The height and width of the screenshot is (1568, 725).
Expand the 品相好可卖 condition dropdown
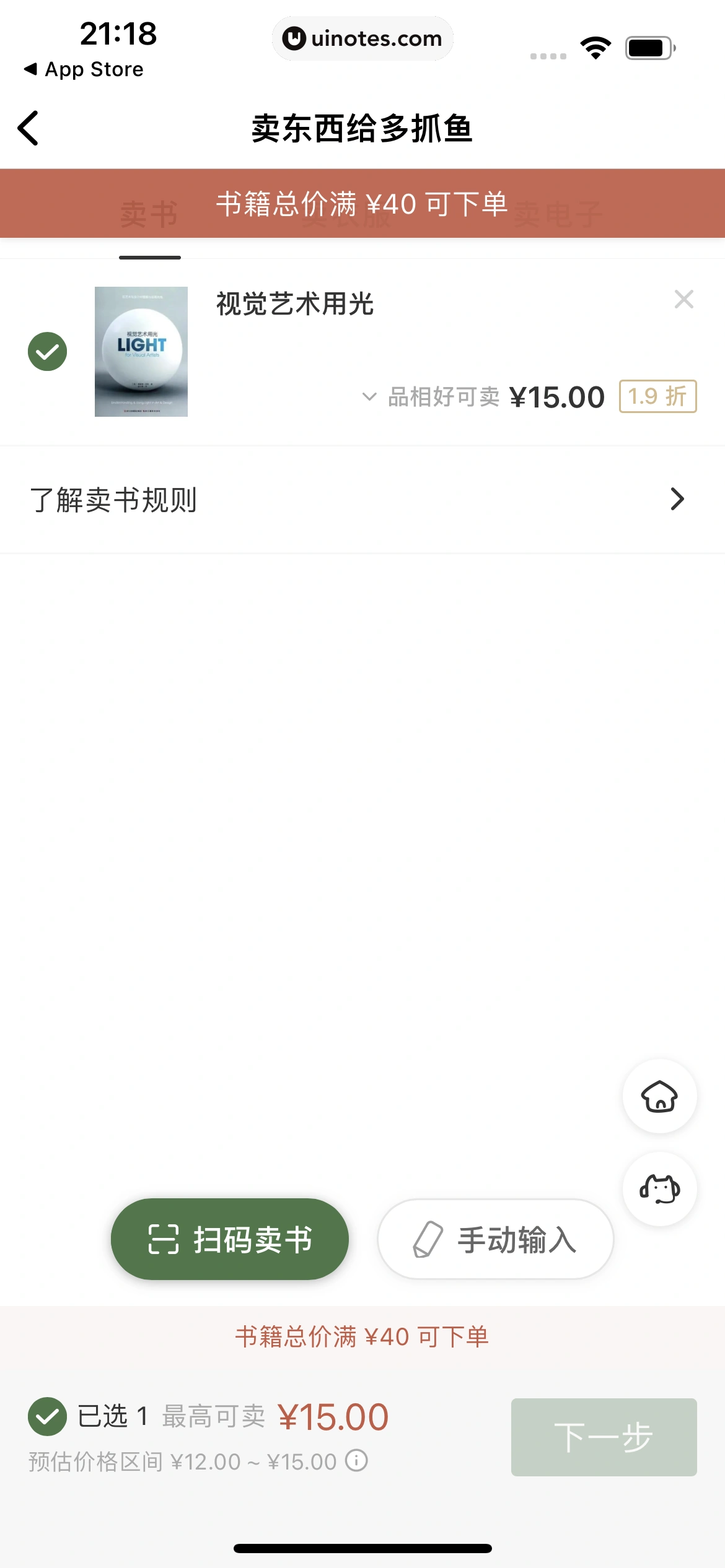368,396
